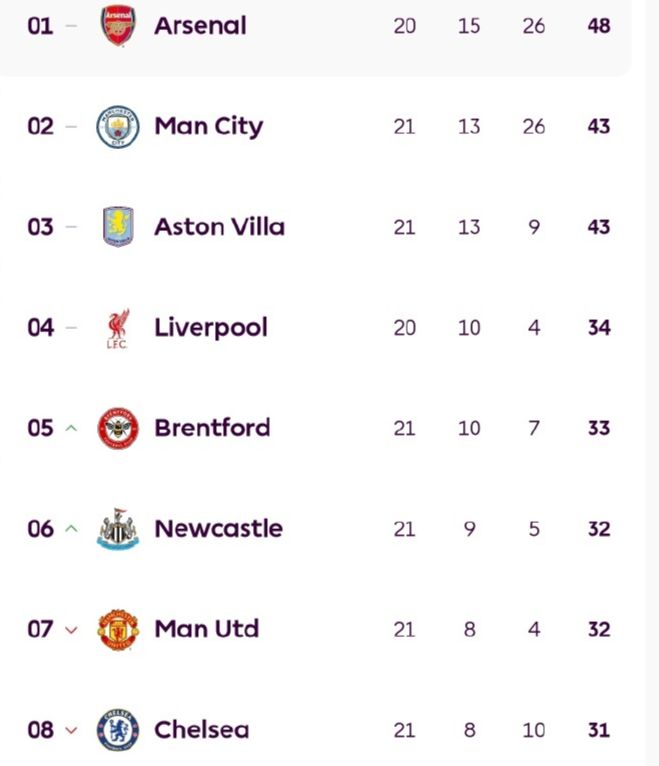Image resolution: width=659 pixels, height=766 pixels.
Task: Open the Arsenal row in the table
Action: (x=200, y=26)
